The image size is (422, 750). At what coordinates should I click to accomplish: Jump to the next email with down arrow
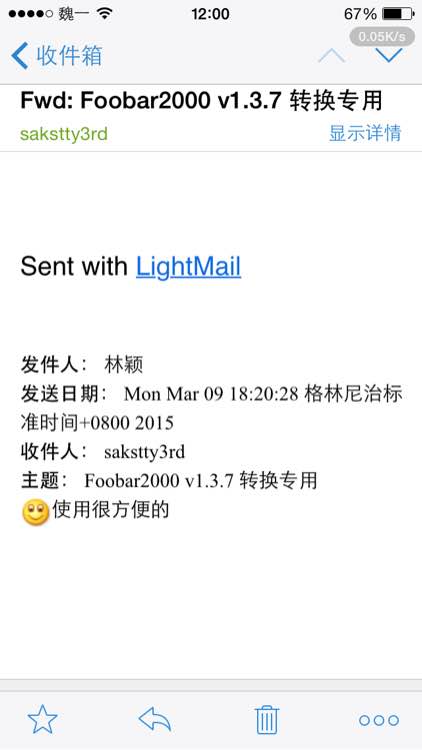tap(389, 55)
